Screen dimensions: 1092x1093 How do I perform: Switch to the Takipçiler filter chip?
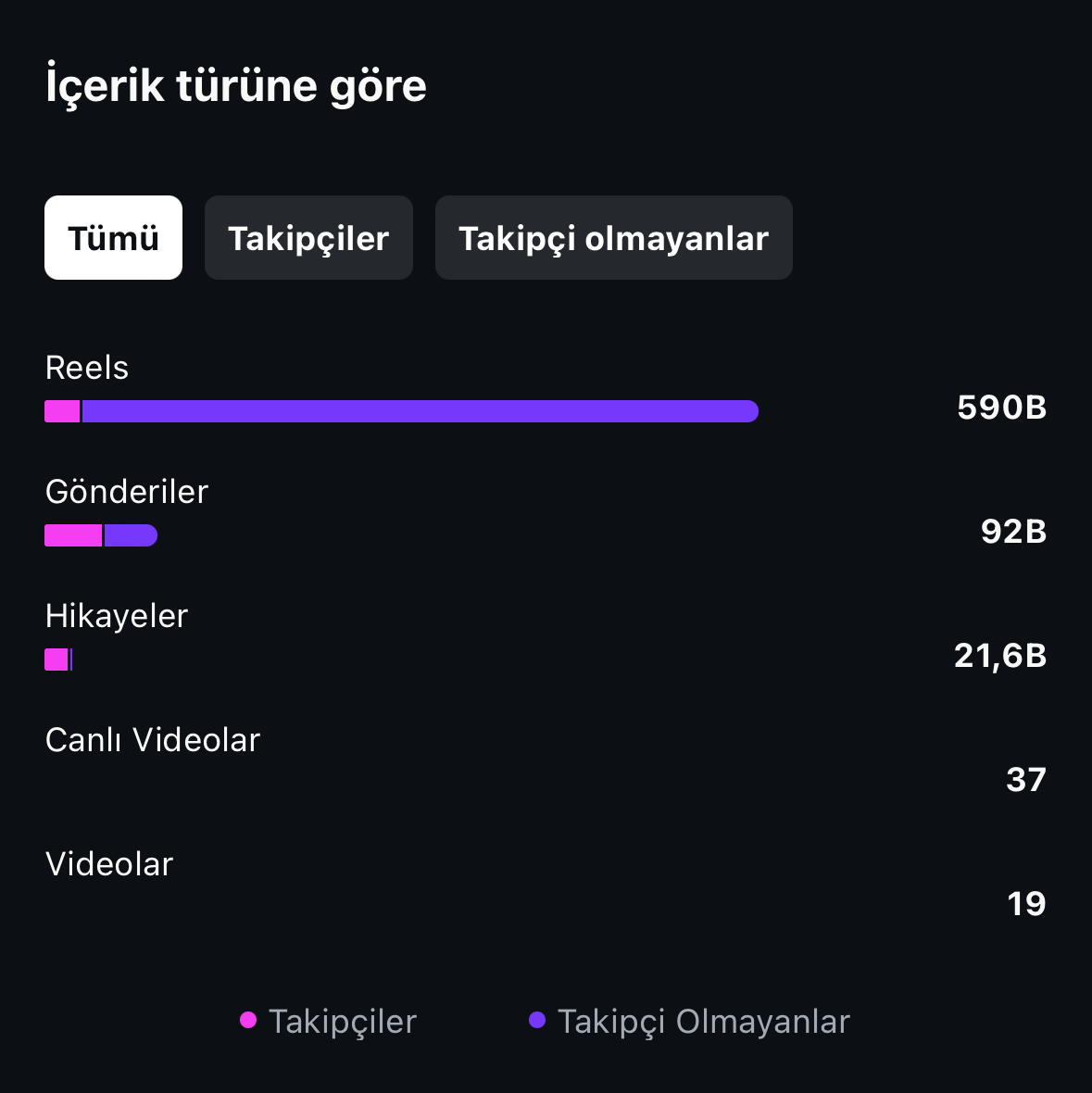point(308,238)
